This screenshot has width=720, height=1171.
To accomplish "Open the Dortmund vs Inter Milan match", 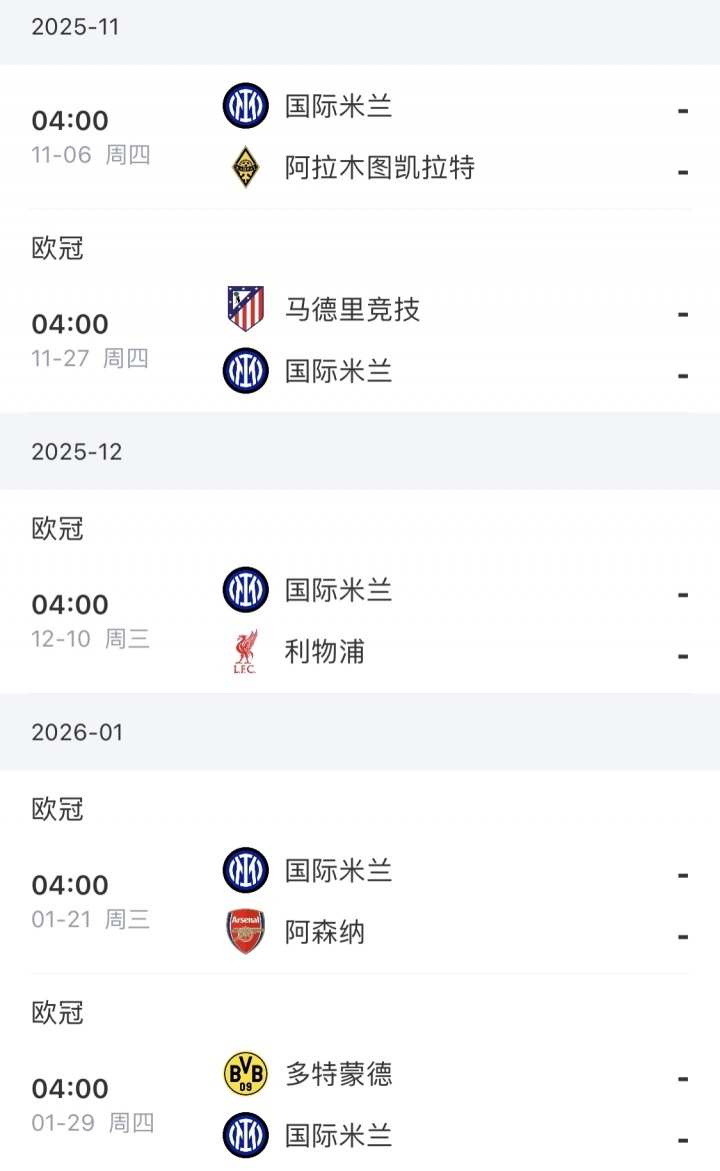I will (x=360, y=1105).
